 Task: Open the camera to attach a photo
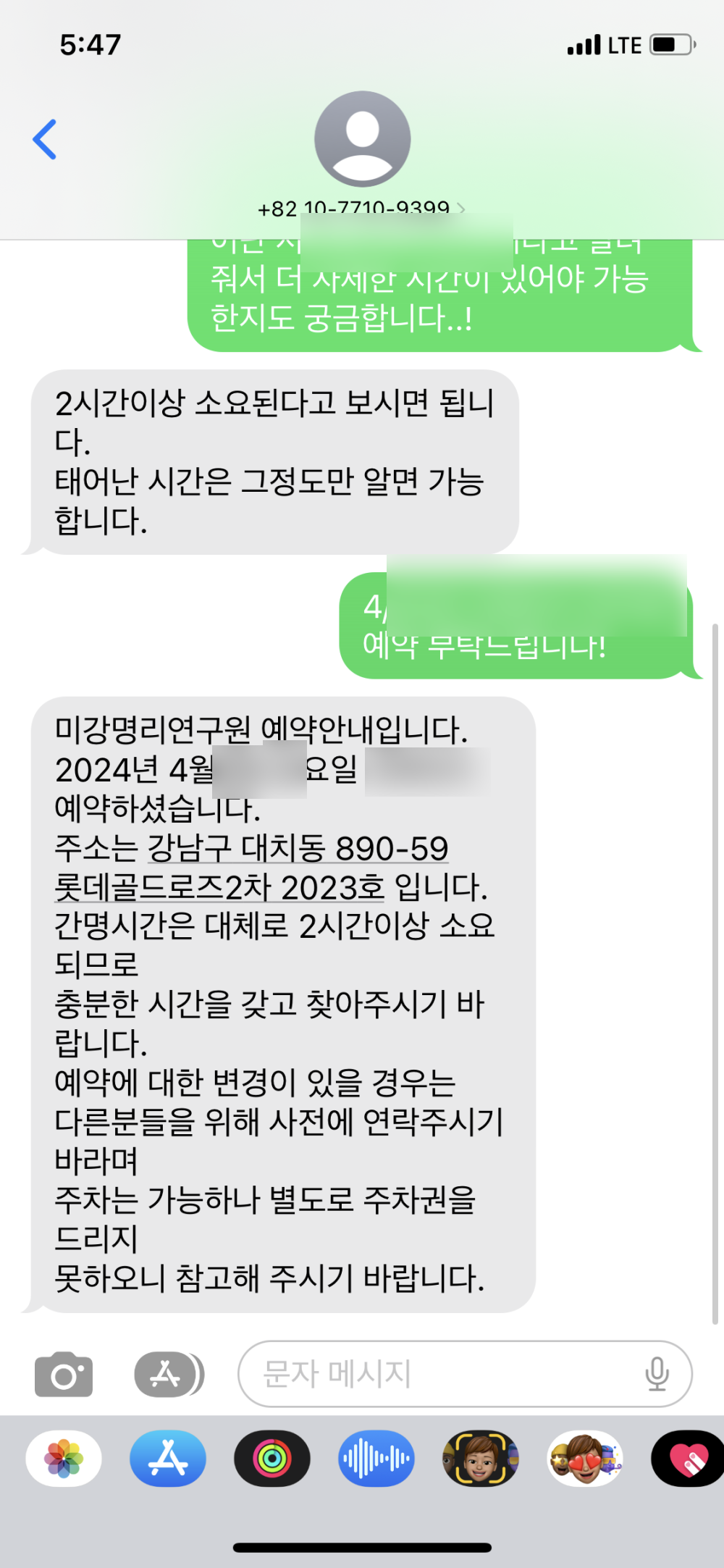click(64, 1375)
